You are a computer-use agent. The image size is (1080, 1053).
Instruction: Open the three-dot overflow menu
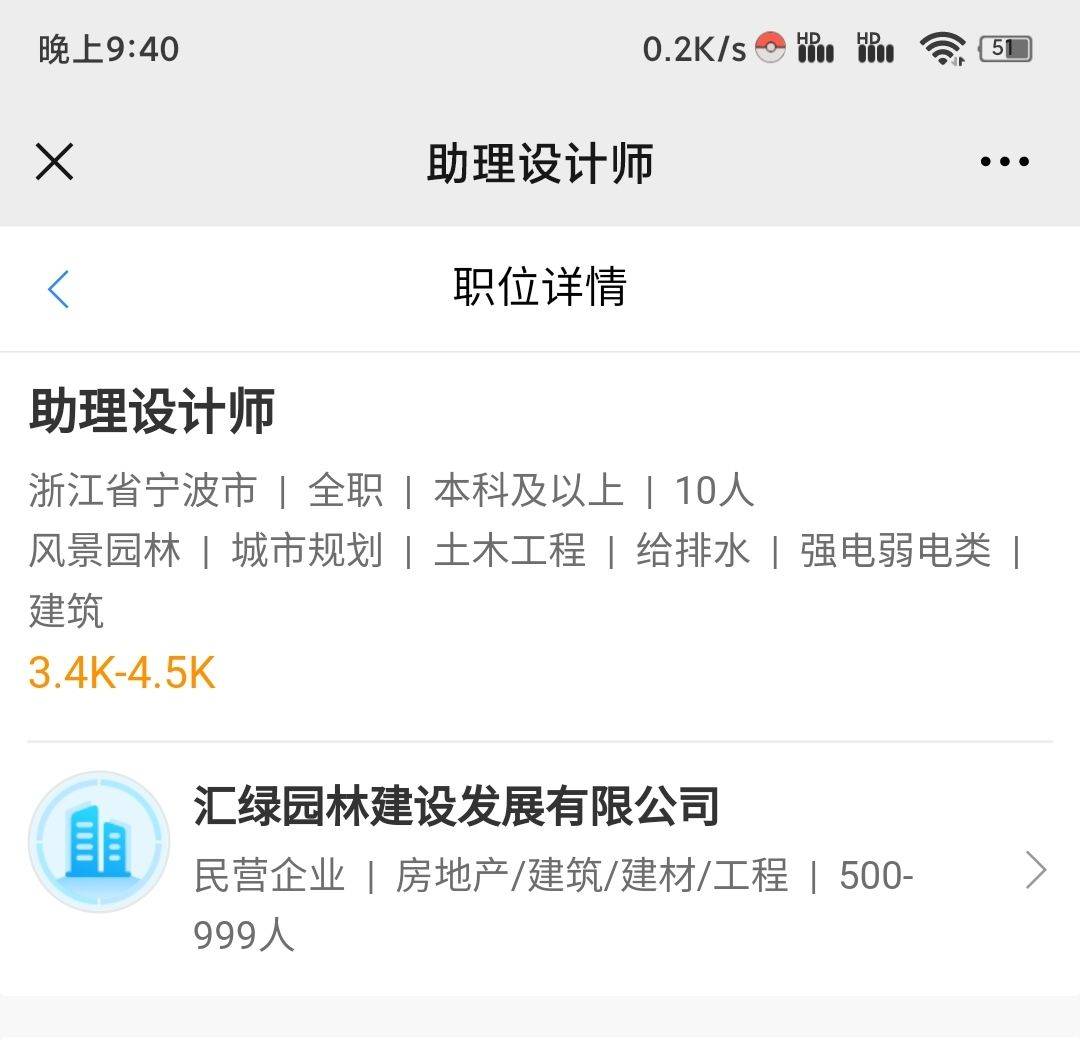click(x=1004, y=162)
